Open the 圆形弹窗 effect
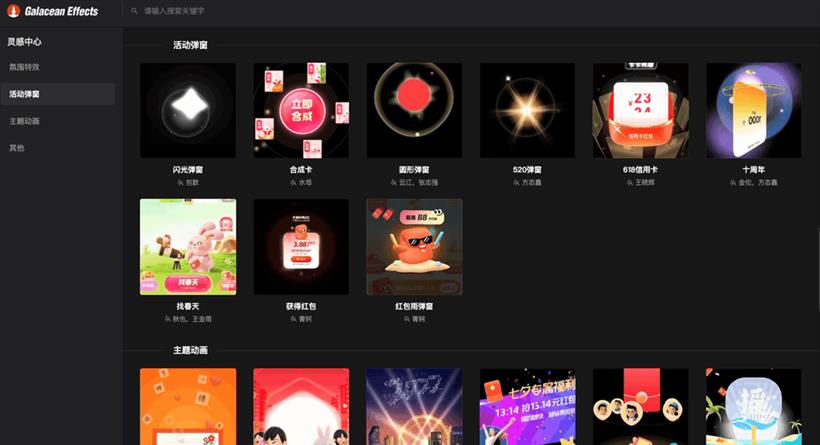This screenshot has height=445, width=820. [414, 110]
